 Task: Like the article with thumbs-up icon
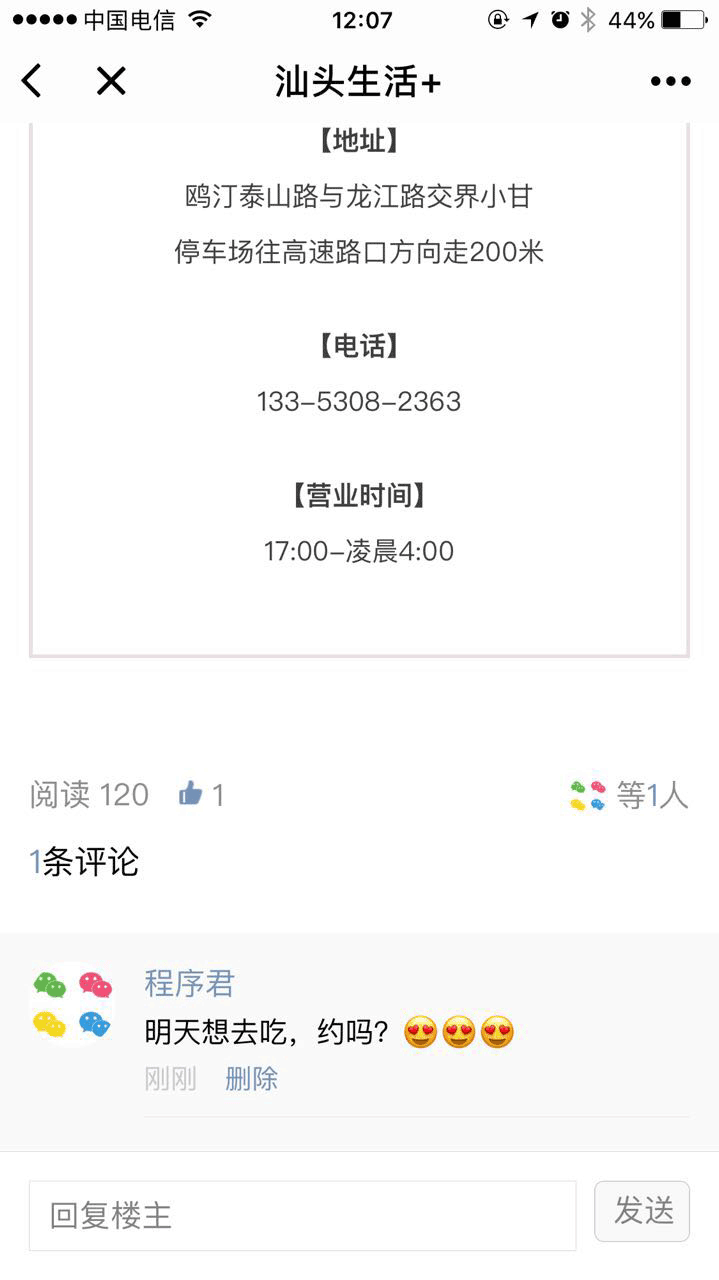tap(191, 795)
